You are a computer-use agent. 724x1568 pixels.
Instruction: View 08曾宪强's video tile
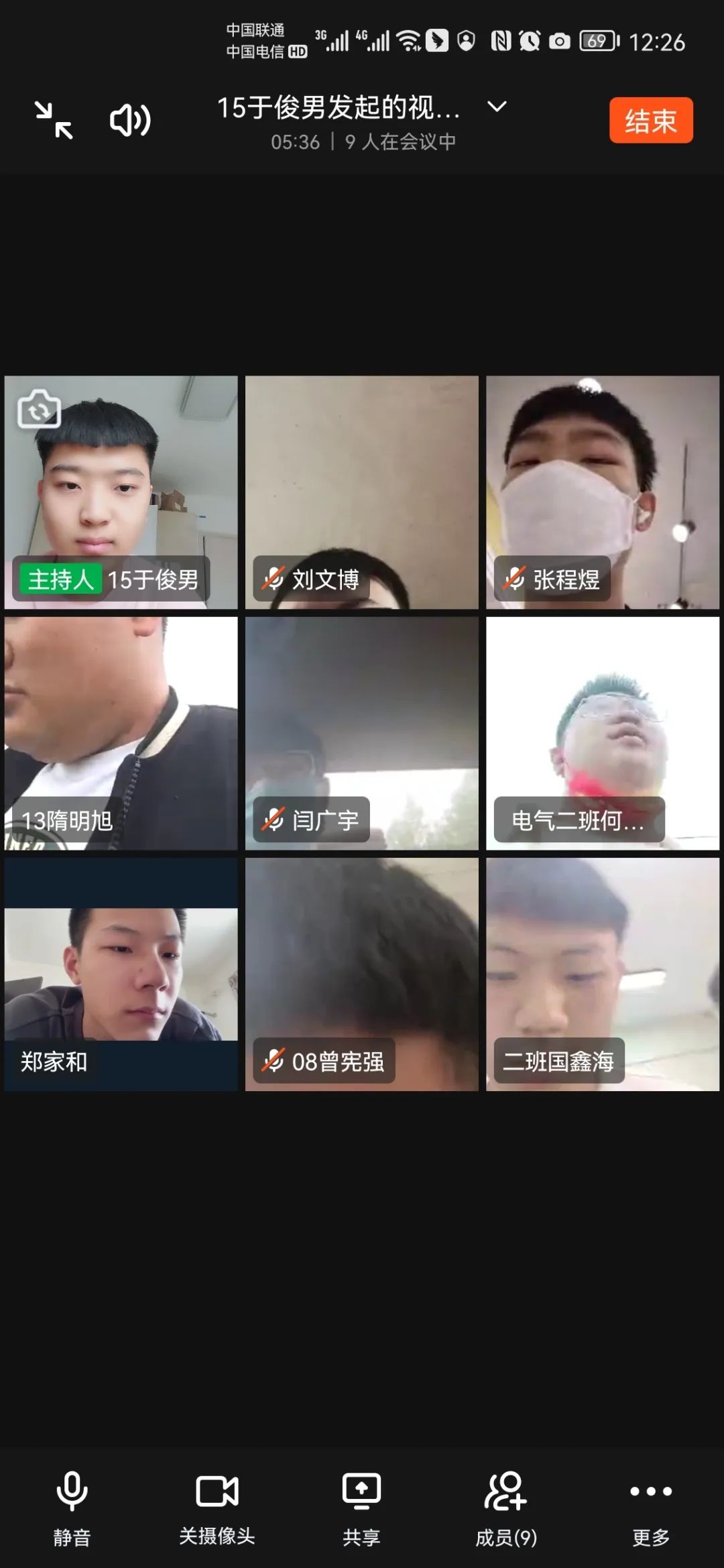pyautogui.click(x=362, y=974)
